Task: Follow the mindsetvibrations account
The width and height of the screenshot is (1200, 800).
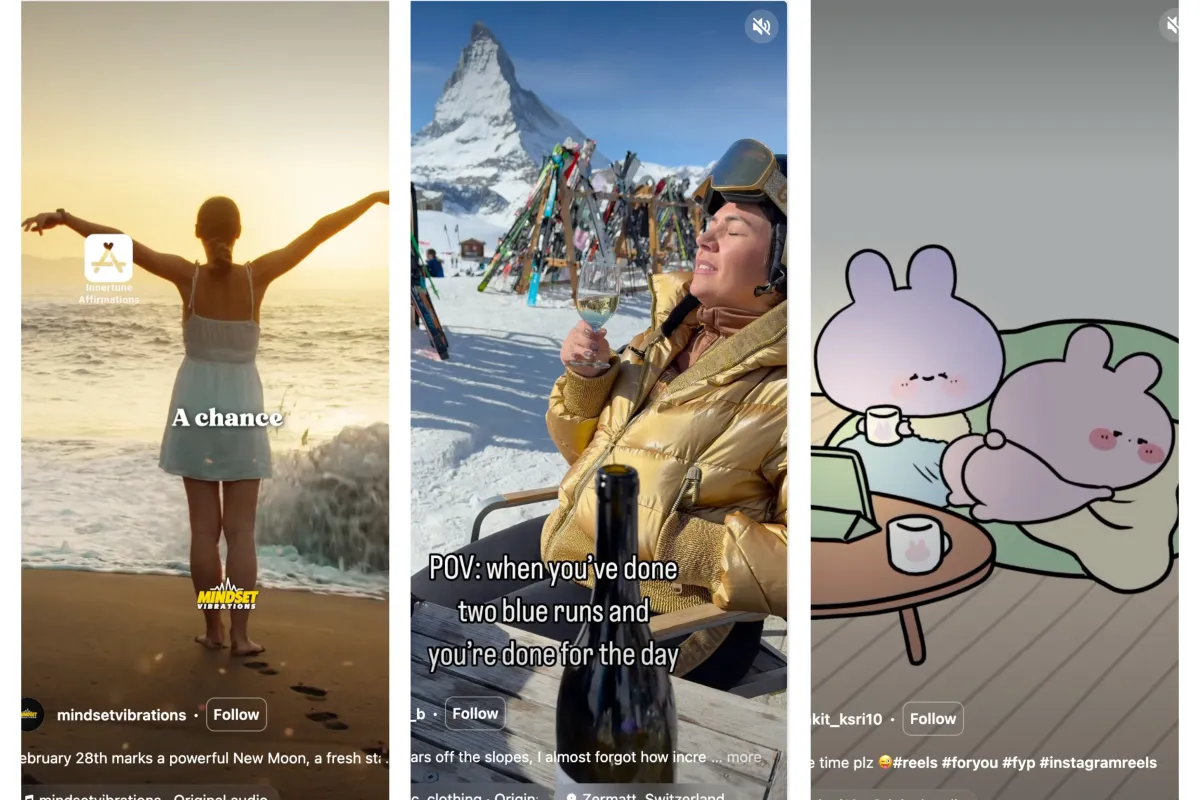Action: 236,714
